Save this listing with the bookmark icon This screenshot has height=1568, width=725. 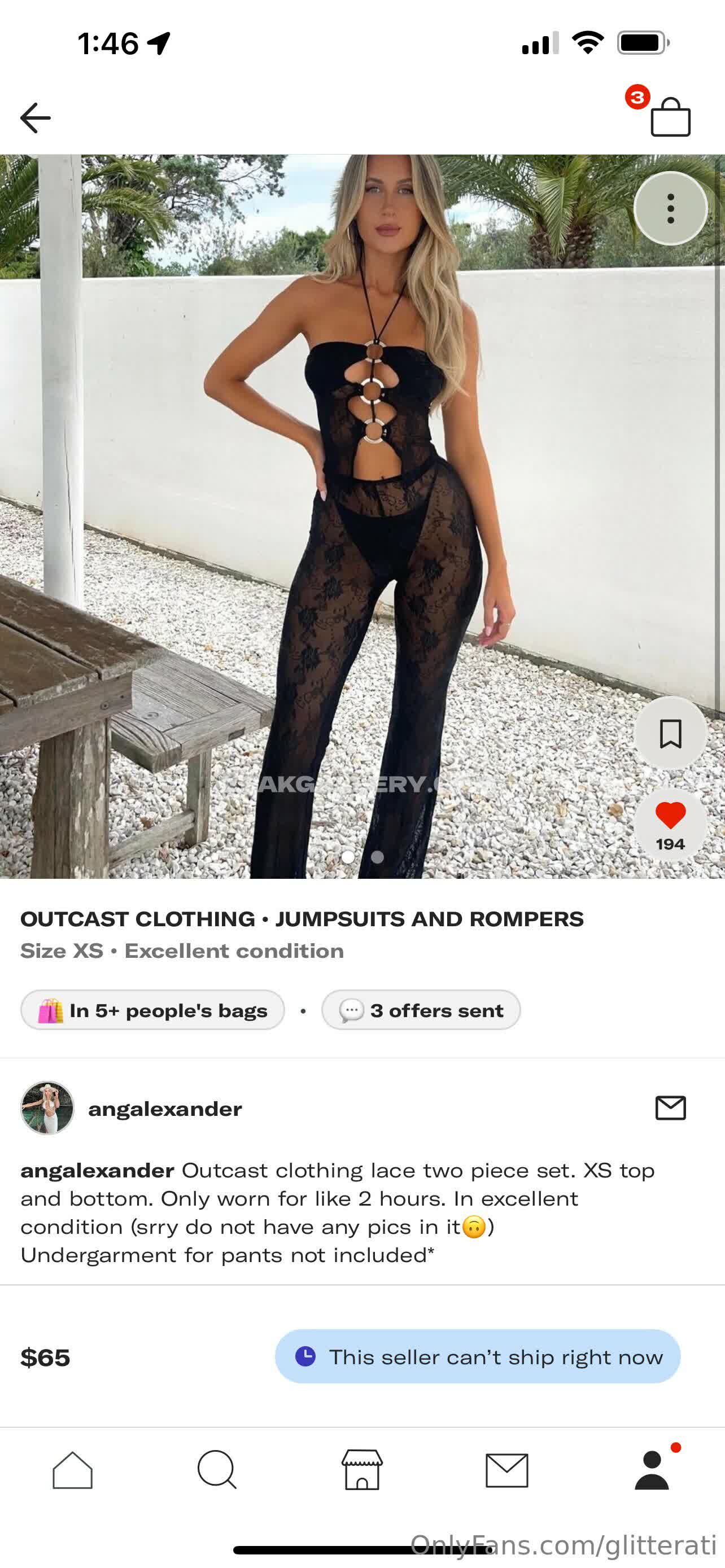[x=670, y=733]
